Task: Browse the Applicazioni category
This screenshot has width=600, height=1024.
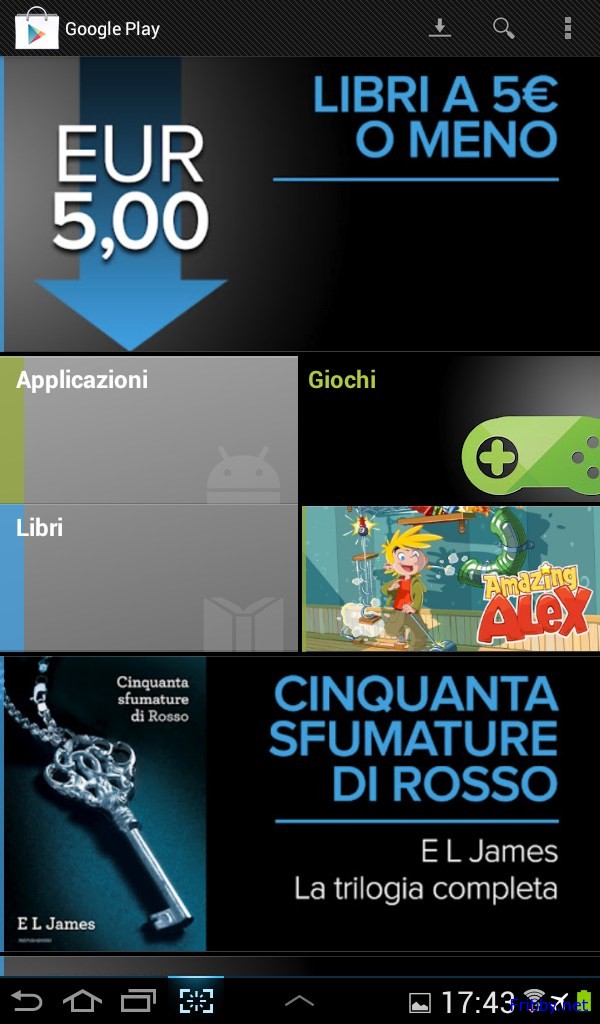Action: pos(150,429)
